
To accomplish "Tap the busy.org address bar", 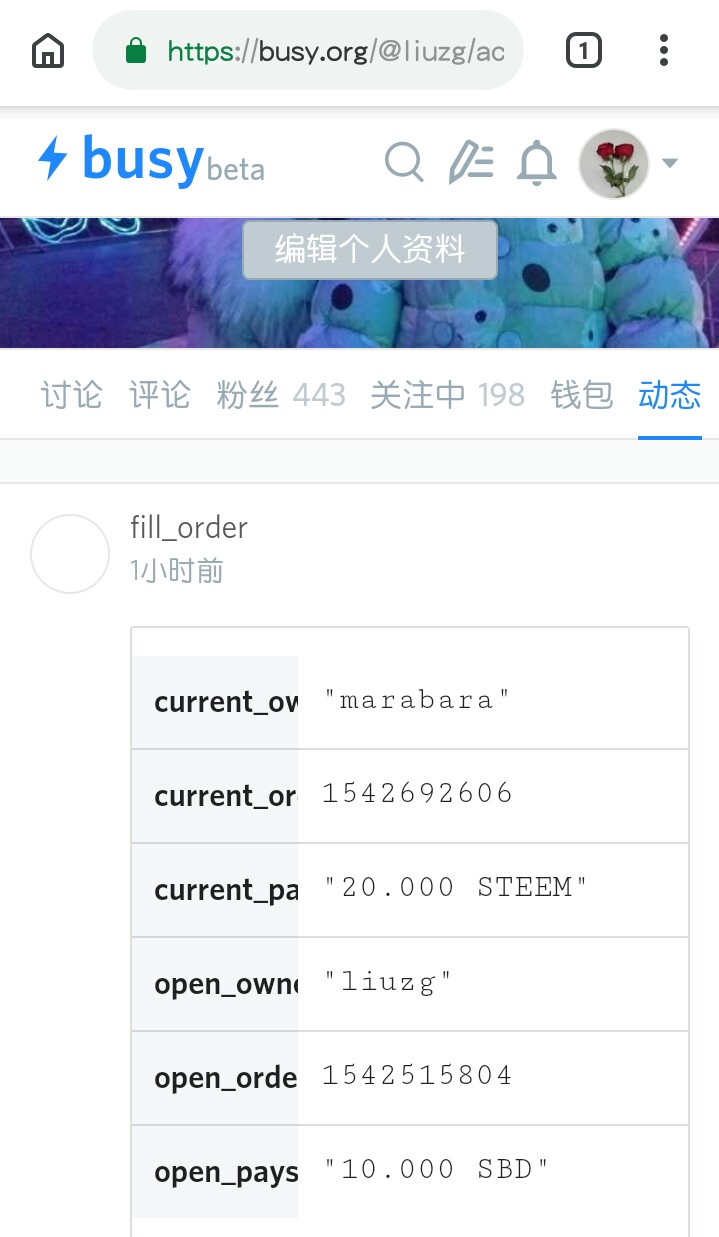I will [308, 51].
